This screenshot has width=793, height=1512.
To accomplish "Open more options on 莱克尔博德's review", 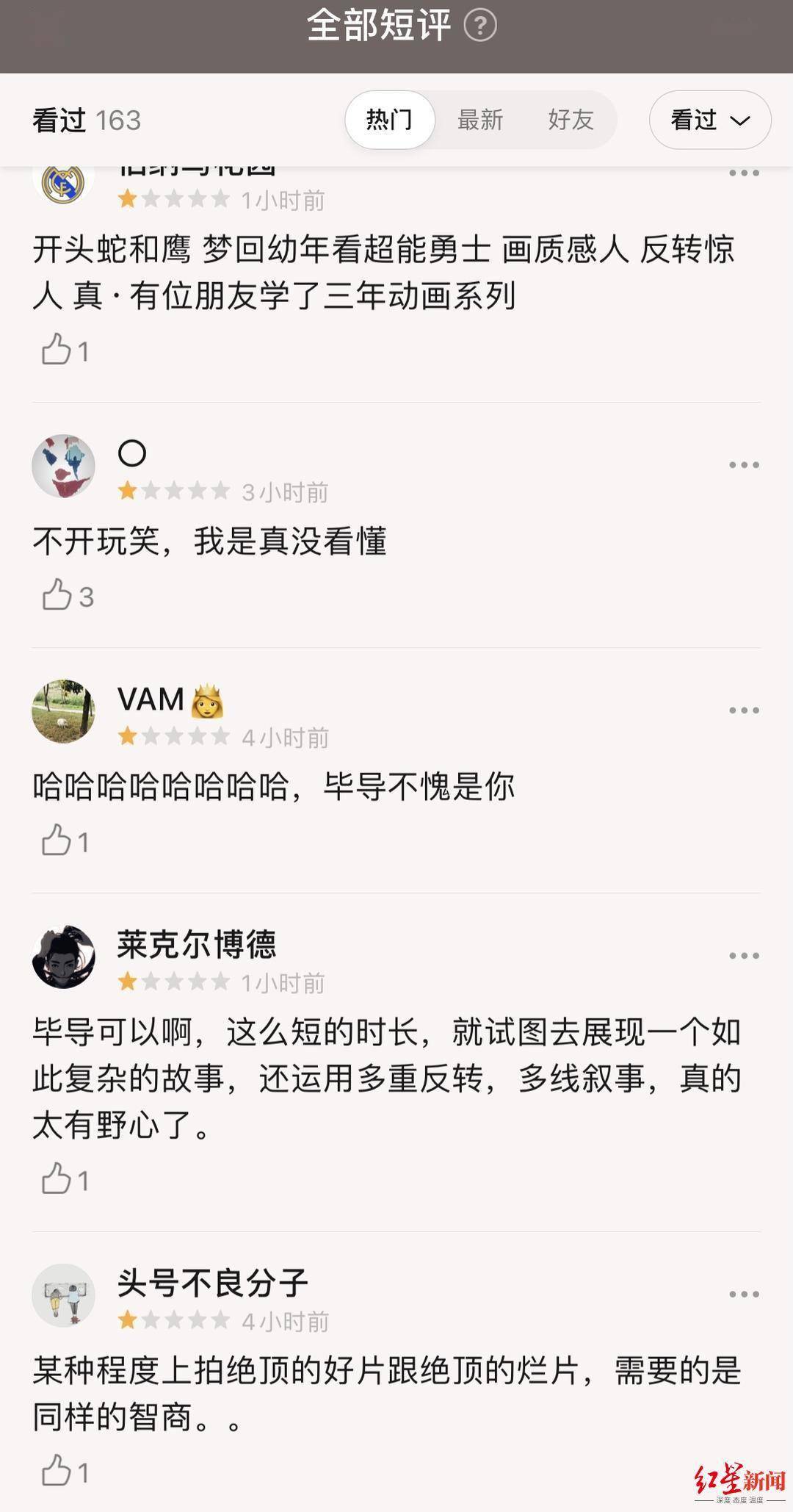I will (743, 956).
